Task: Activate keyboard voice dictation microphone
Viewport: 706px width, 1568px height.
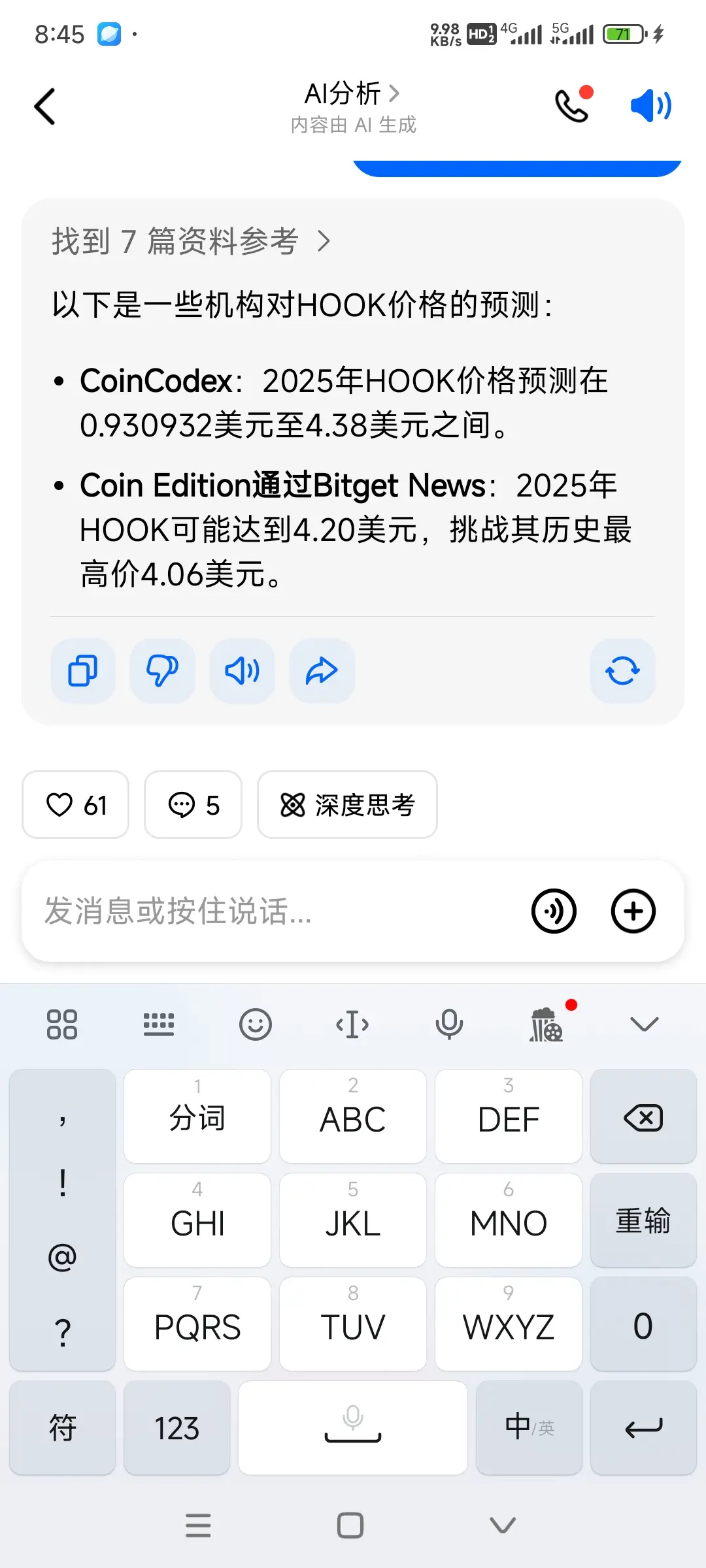Action: tap(450, 1023)
